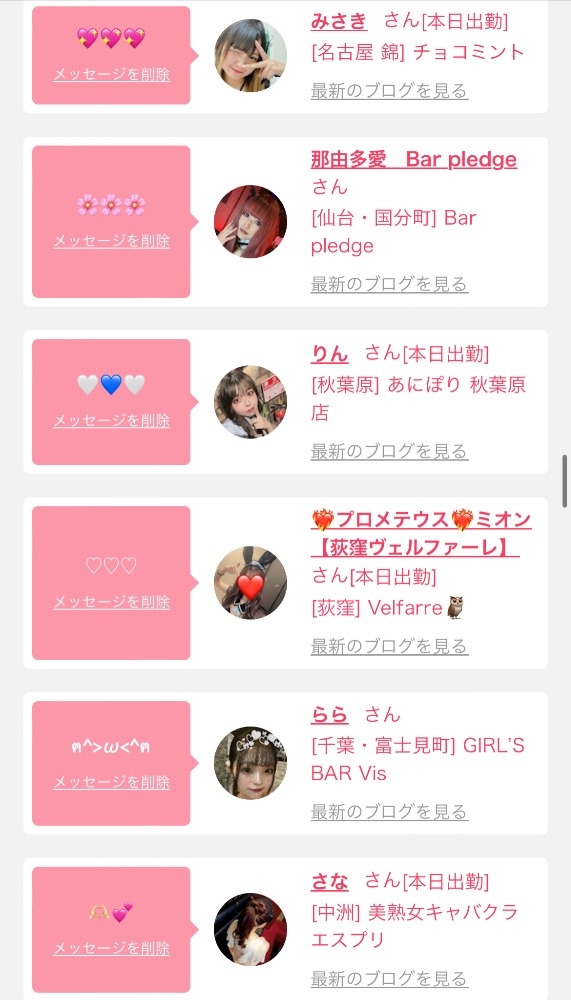571x1000 pixels.
Task: Delete the heart message to りん
Action: point(112,421)
